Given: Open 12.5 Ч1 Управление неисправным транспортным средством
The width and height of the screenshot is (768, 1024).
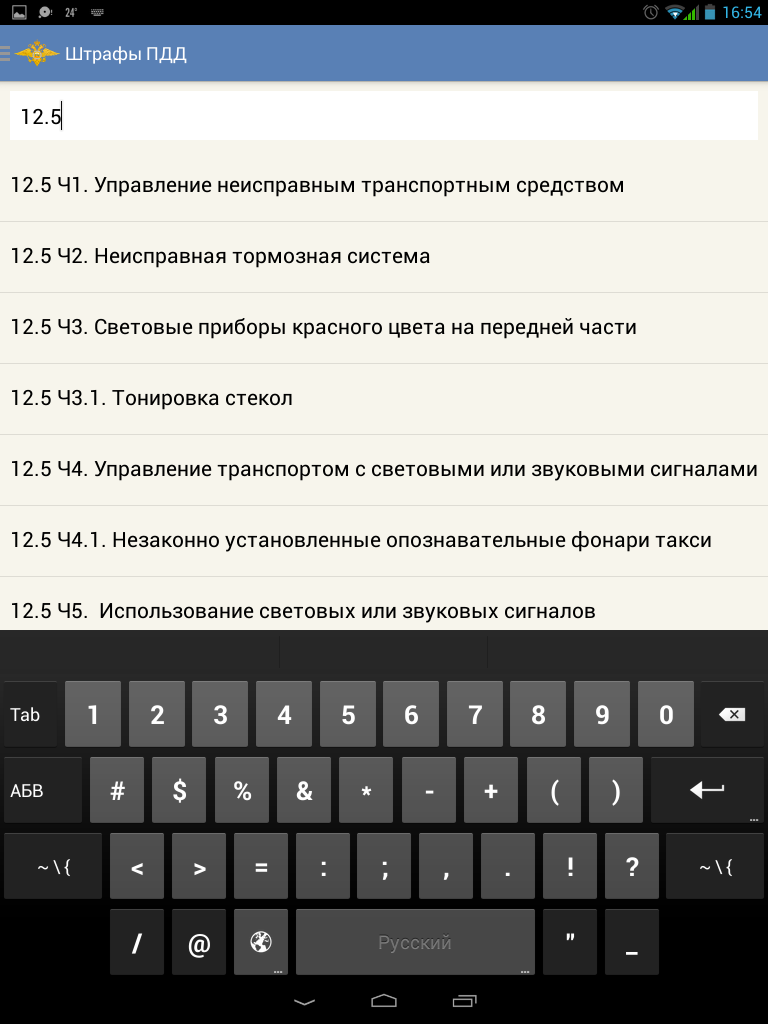Looking at the screenshot, I should (384, 186).
